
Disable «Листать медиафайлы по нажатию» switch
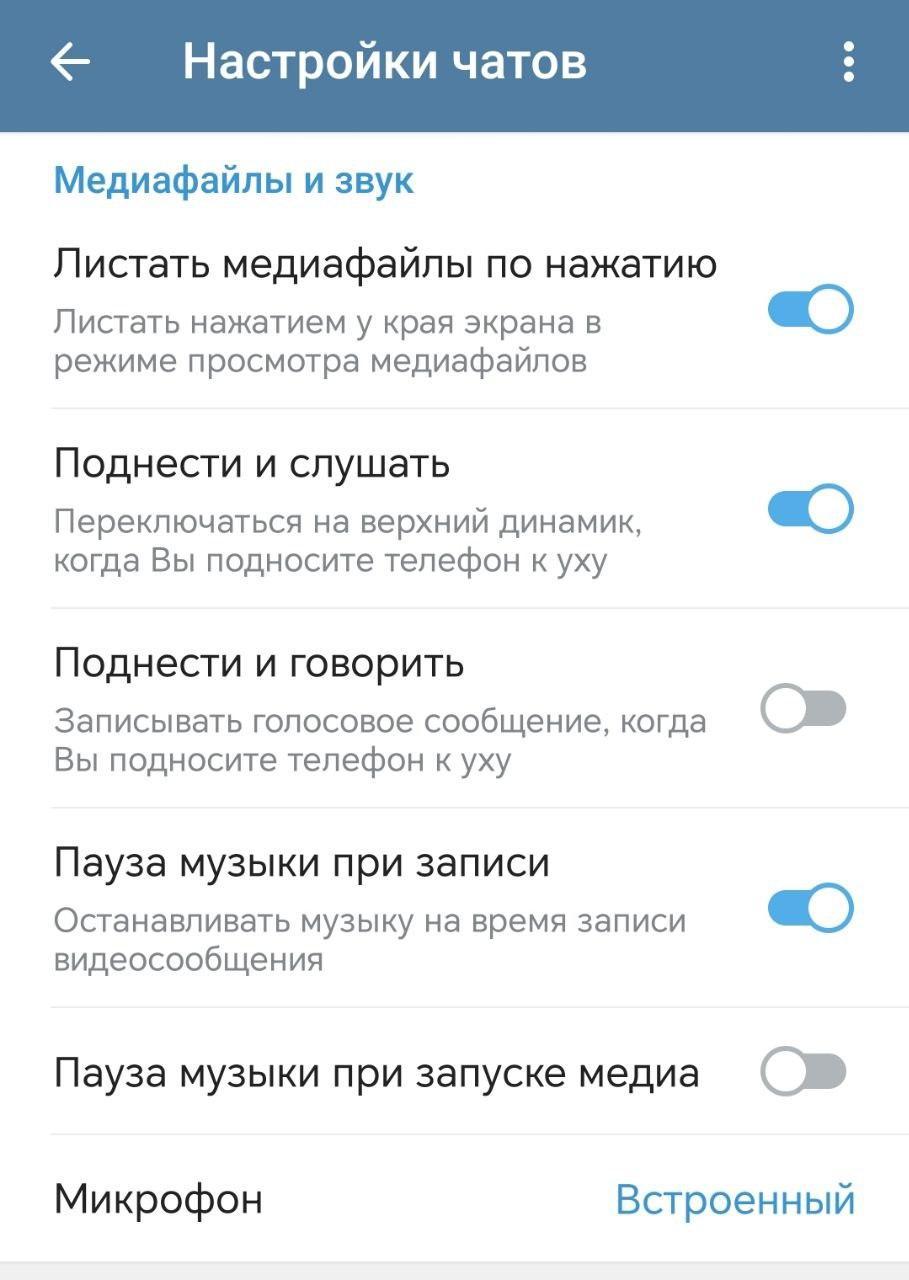point(809,309)
